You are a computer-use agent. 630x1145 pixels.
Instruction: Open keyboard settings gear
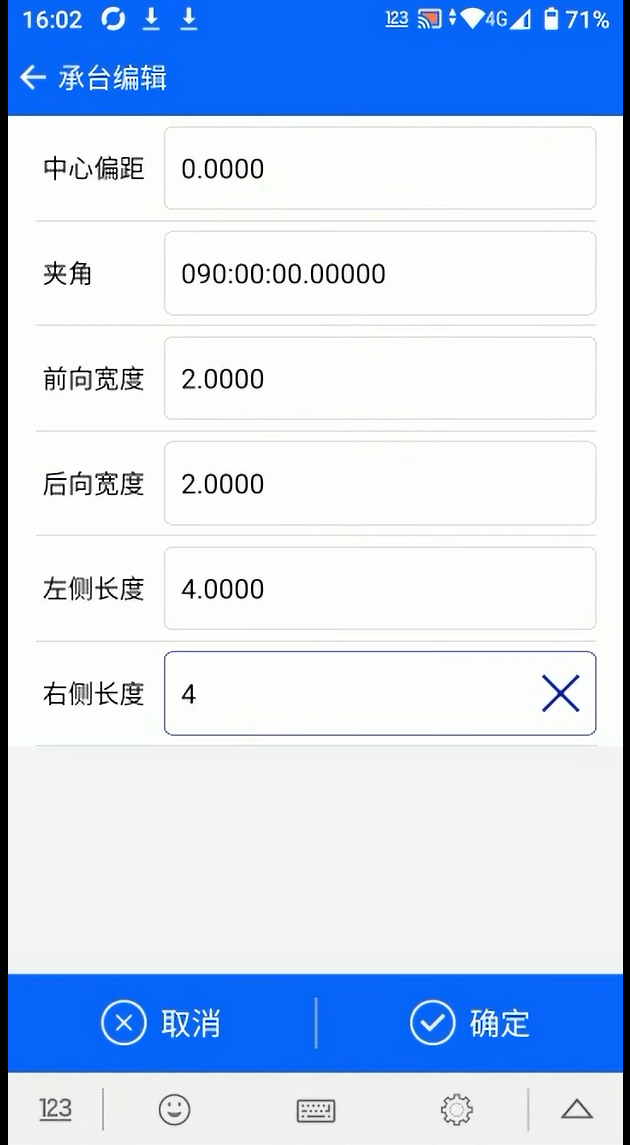point(457,1110)
